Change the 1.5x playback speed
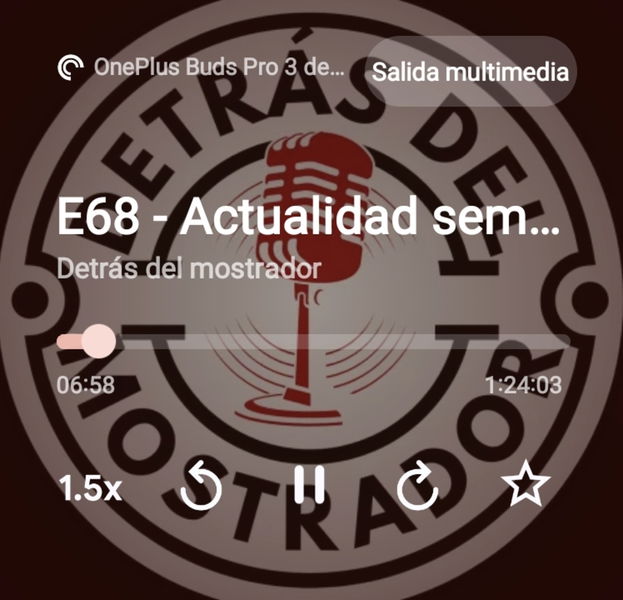Image resolution: width=623 pixels, height=600 pixels. 90,489
